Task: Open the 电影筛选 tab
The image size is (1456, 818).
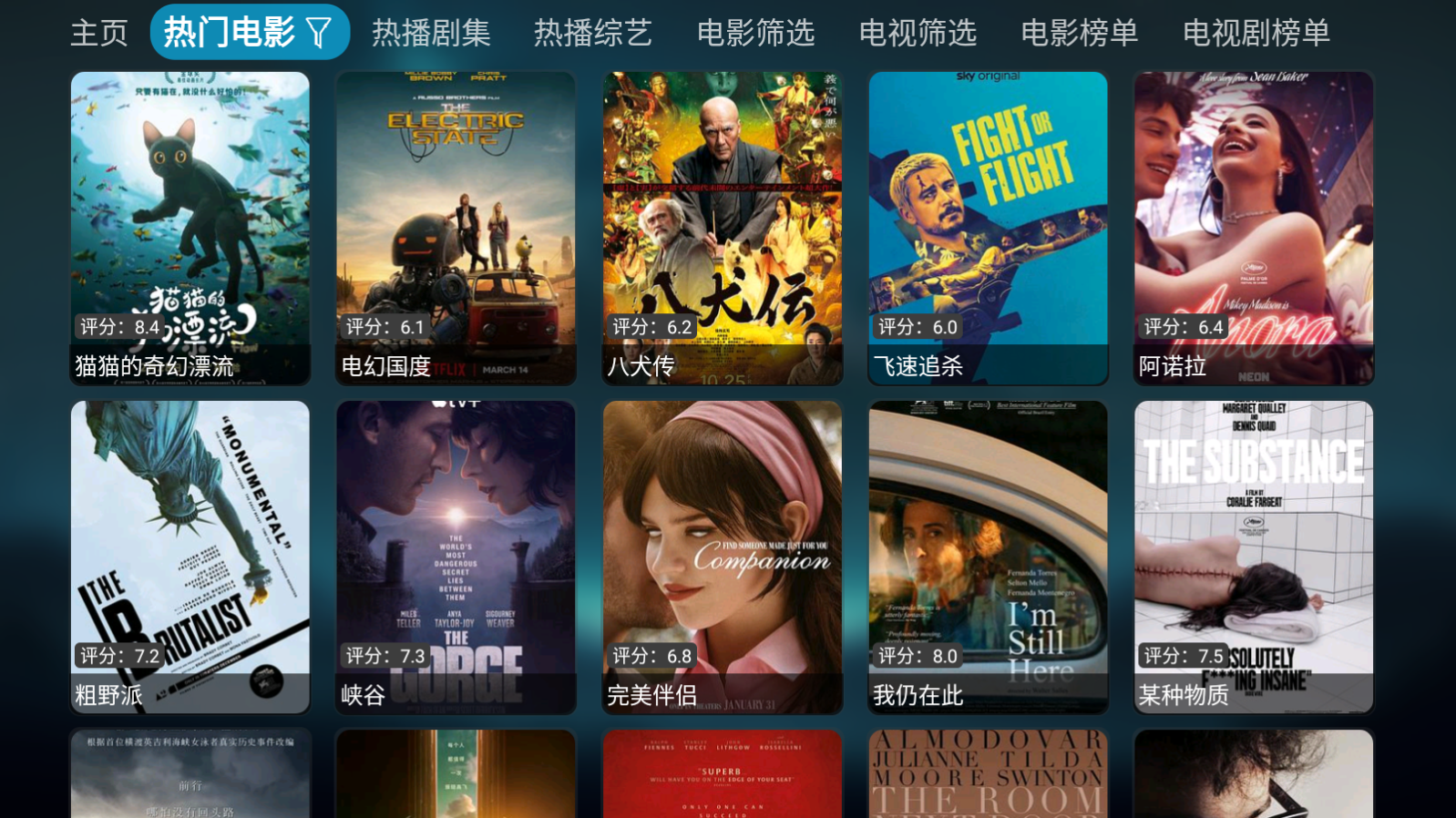Action: pos(755,34)
